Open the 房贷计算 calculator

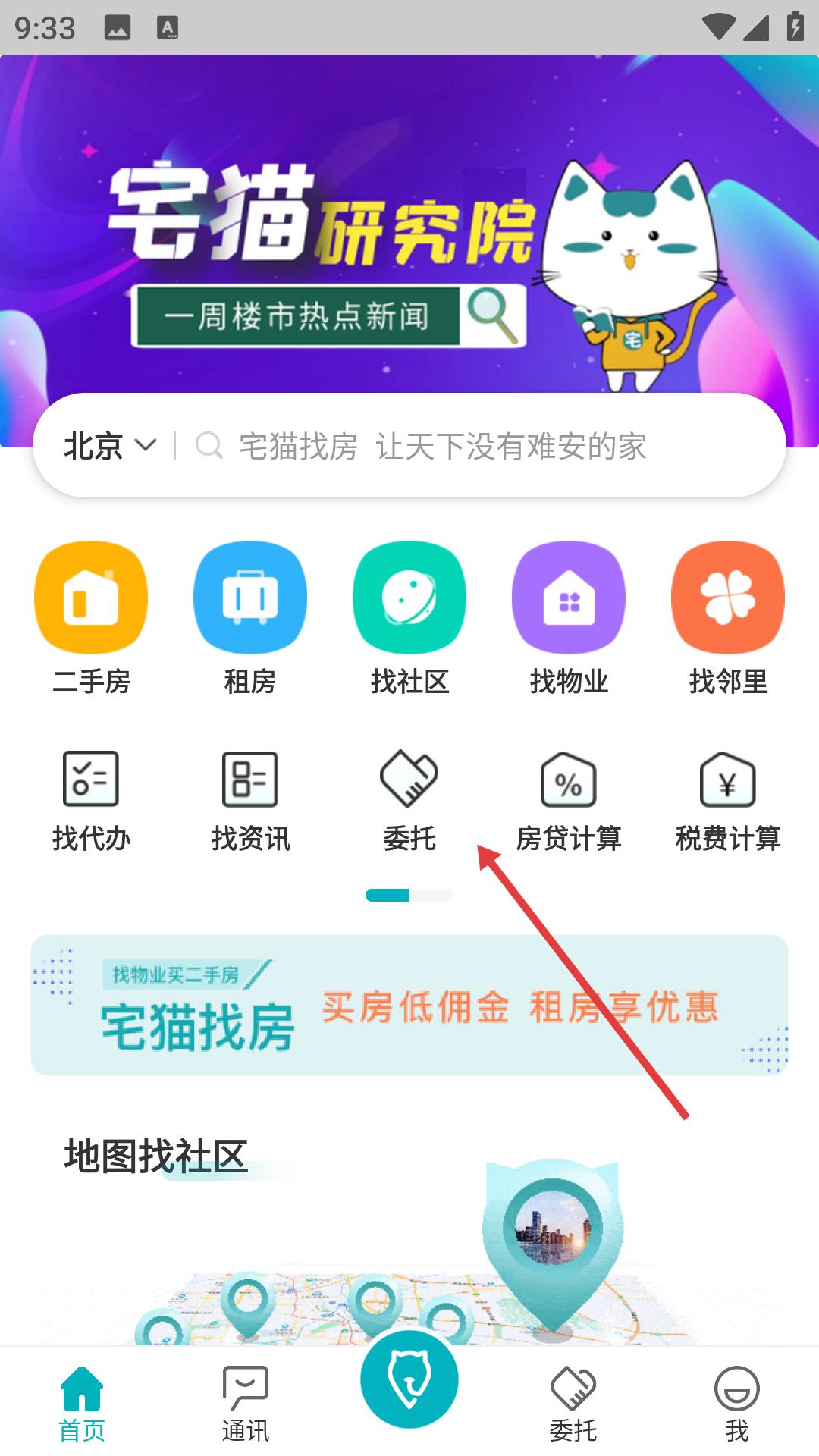pyautogui.click(x=569, y=802)
